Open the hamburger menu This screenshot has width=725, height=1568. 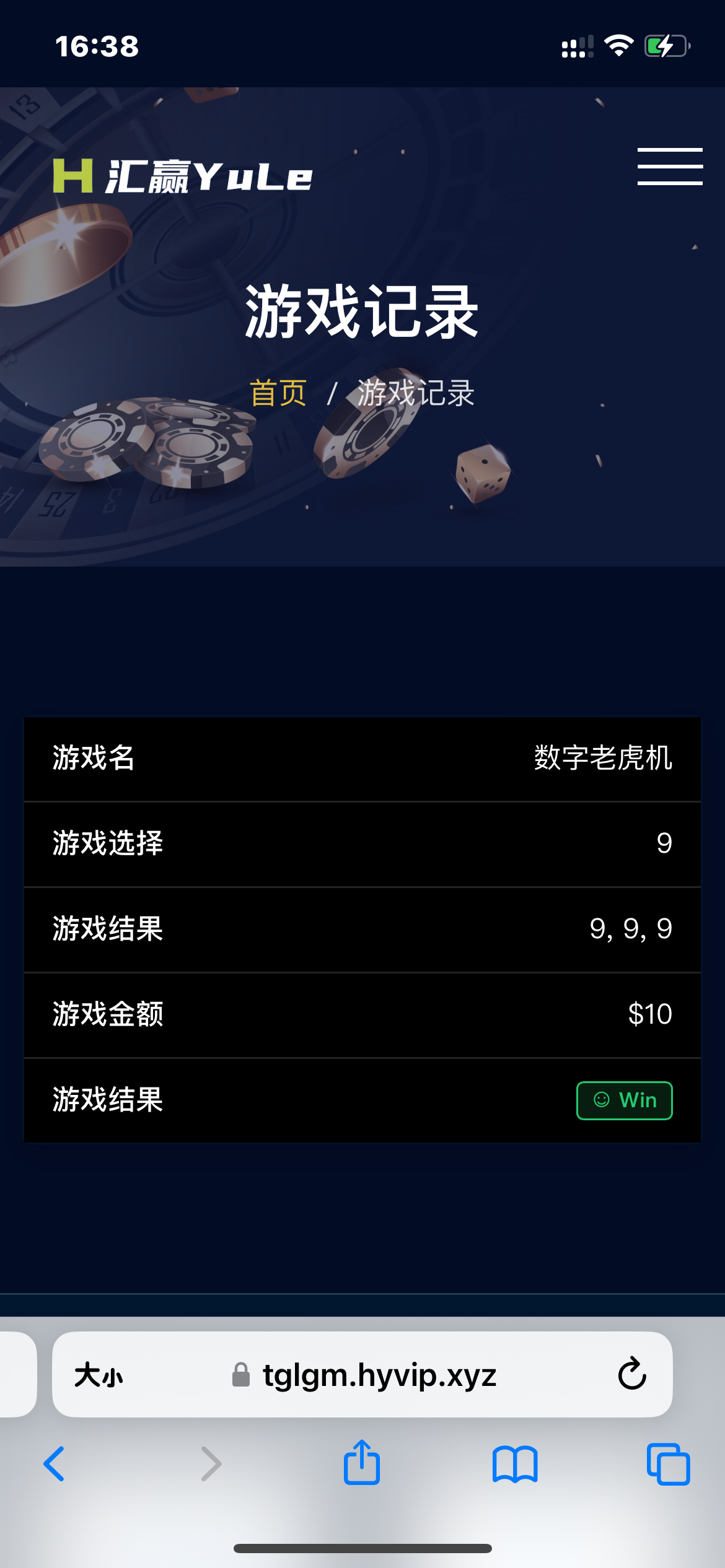point(670,166)
